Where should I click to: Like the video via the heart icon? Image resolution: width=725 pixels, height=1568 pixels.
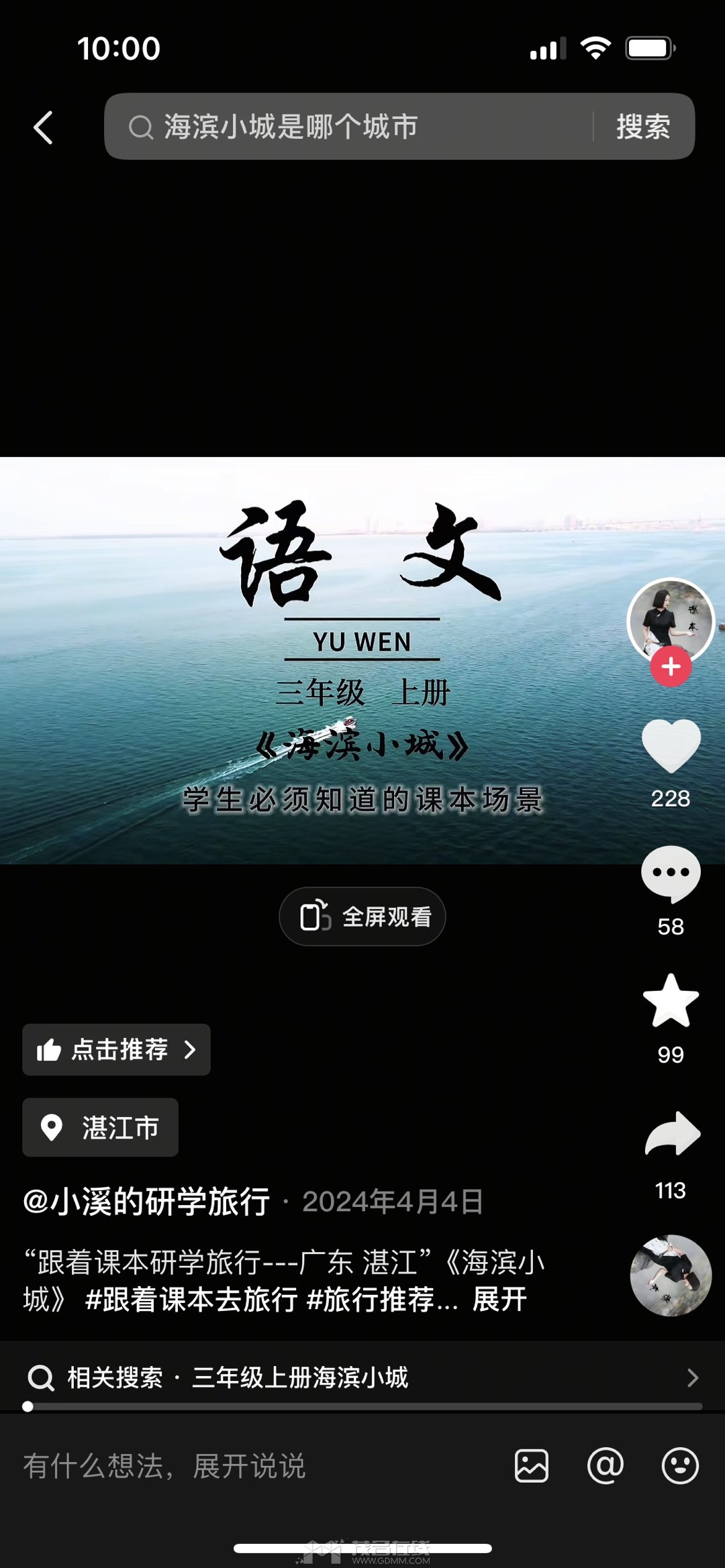pos(671,746)
